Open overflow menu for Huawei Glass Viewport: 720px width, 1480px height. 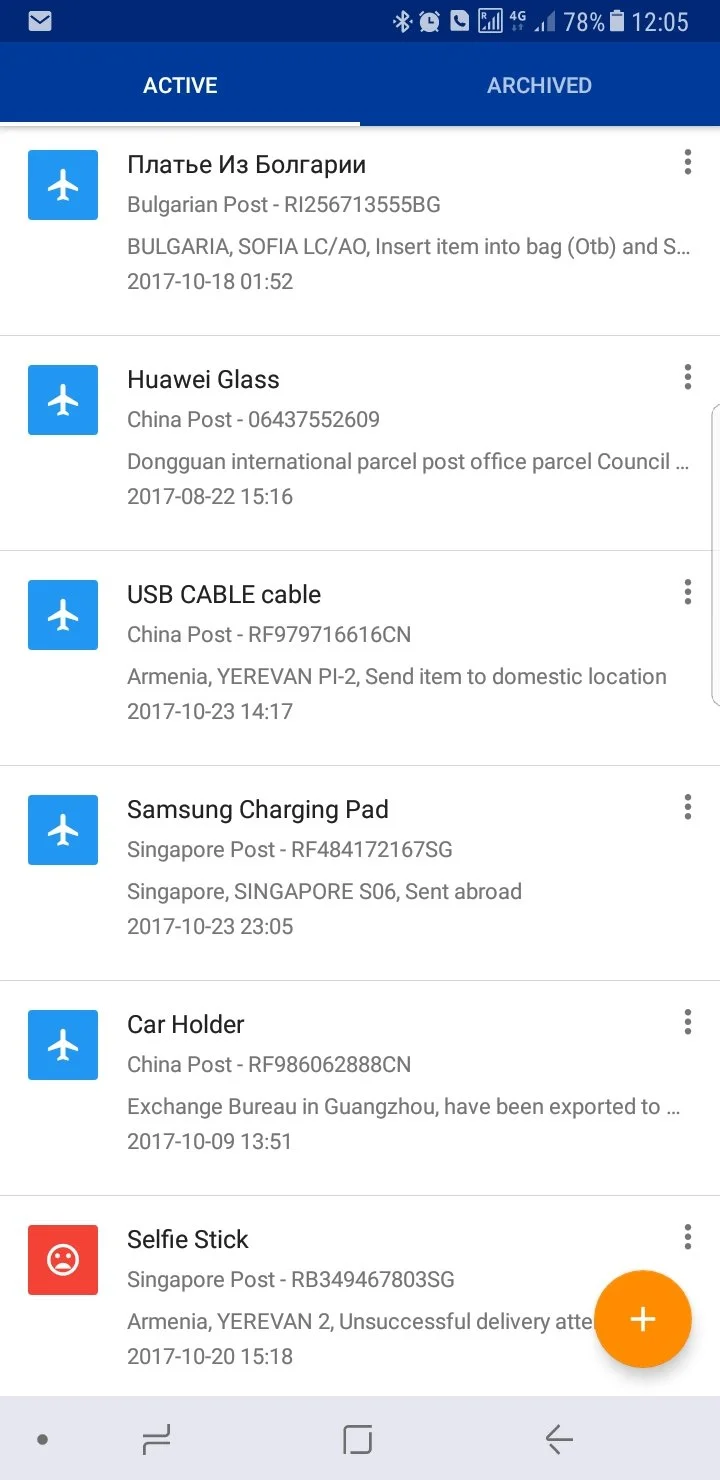[x=687, y=377]
